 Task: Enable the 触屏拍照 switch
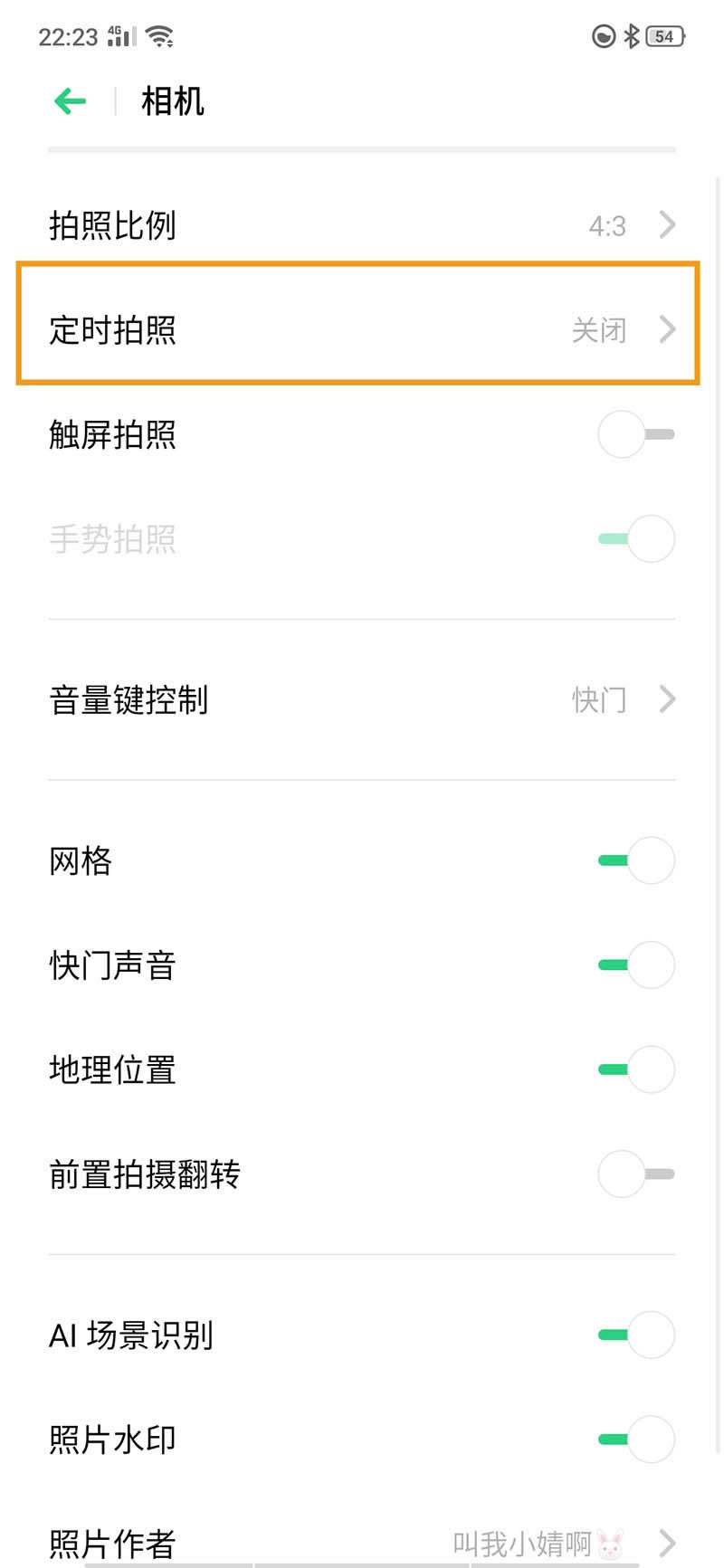(635, 435)
